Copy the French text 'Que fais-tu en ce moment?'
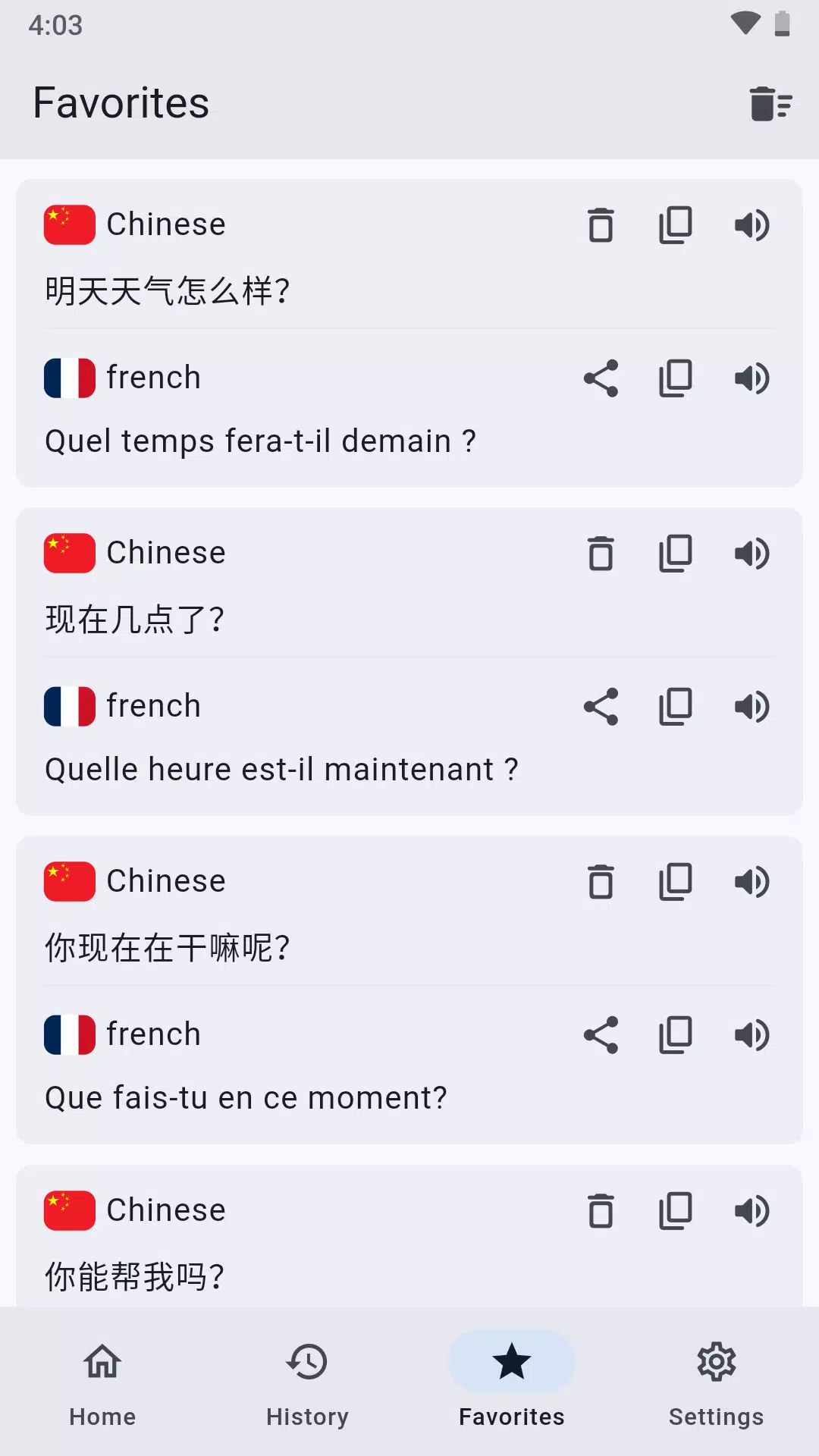The image size is (819, 1456). 675,1034
